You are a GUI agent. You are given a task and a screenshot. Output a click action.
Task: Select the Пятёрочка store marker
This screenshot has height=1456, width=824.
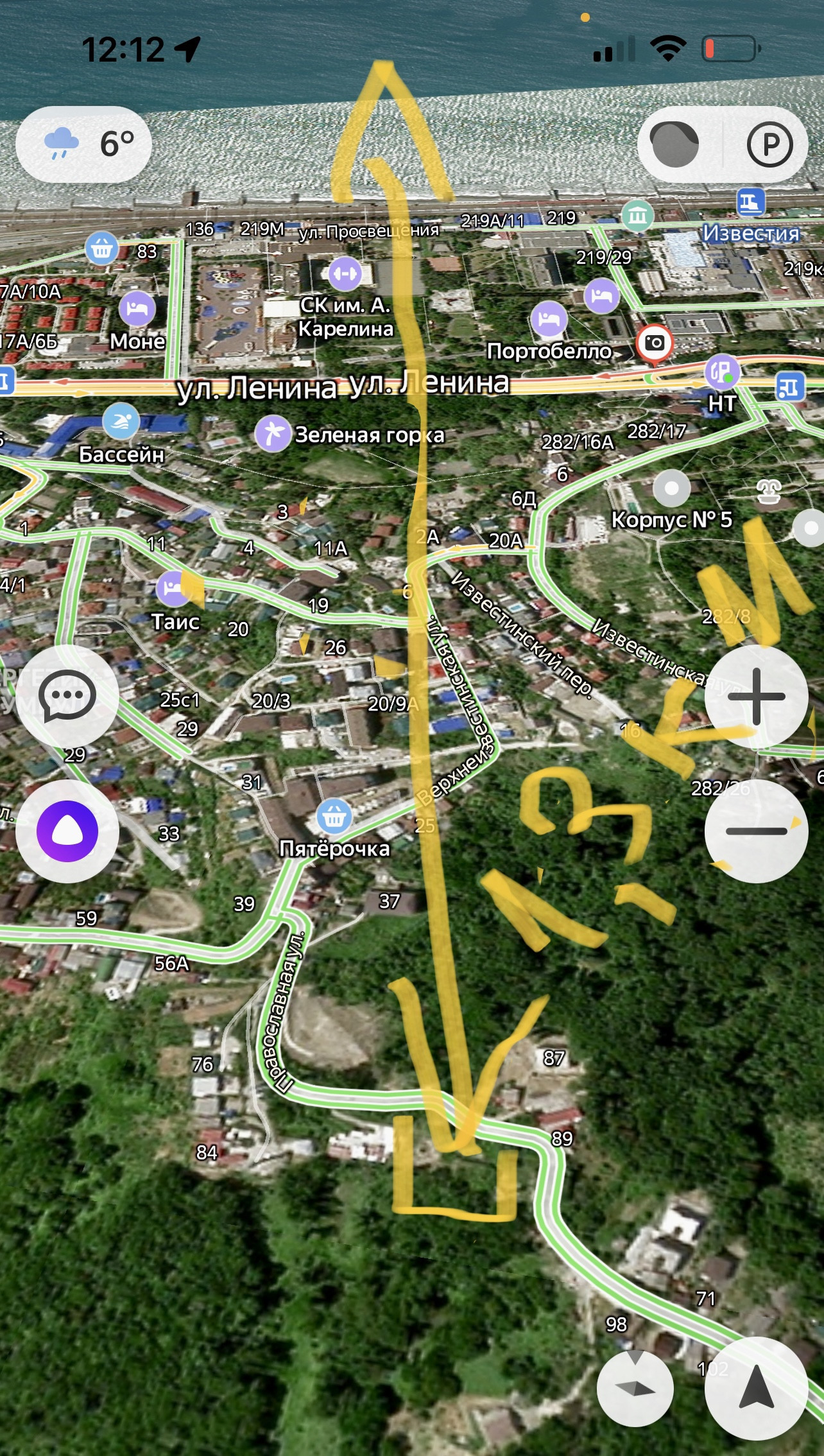click(x=334, y=817)
